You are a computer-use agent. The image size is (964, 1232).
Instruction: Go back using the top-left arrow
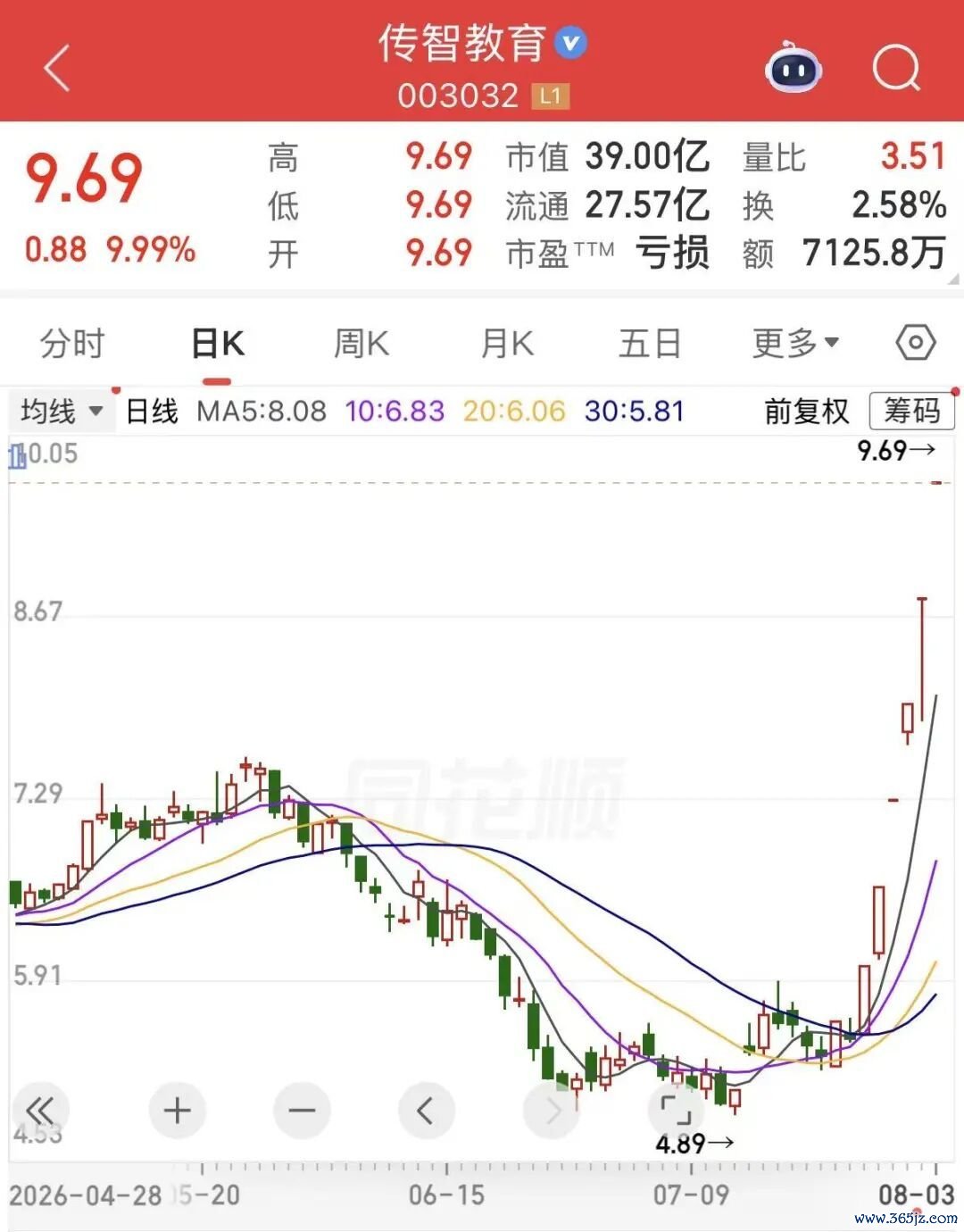57,69
